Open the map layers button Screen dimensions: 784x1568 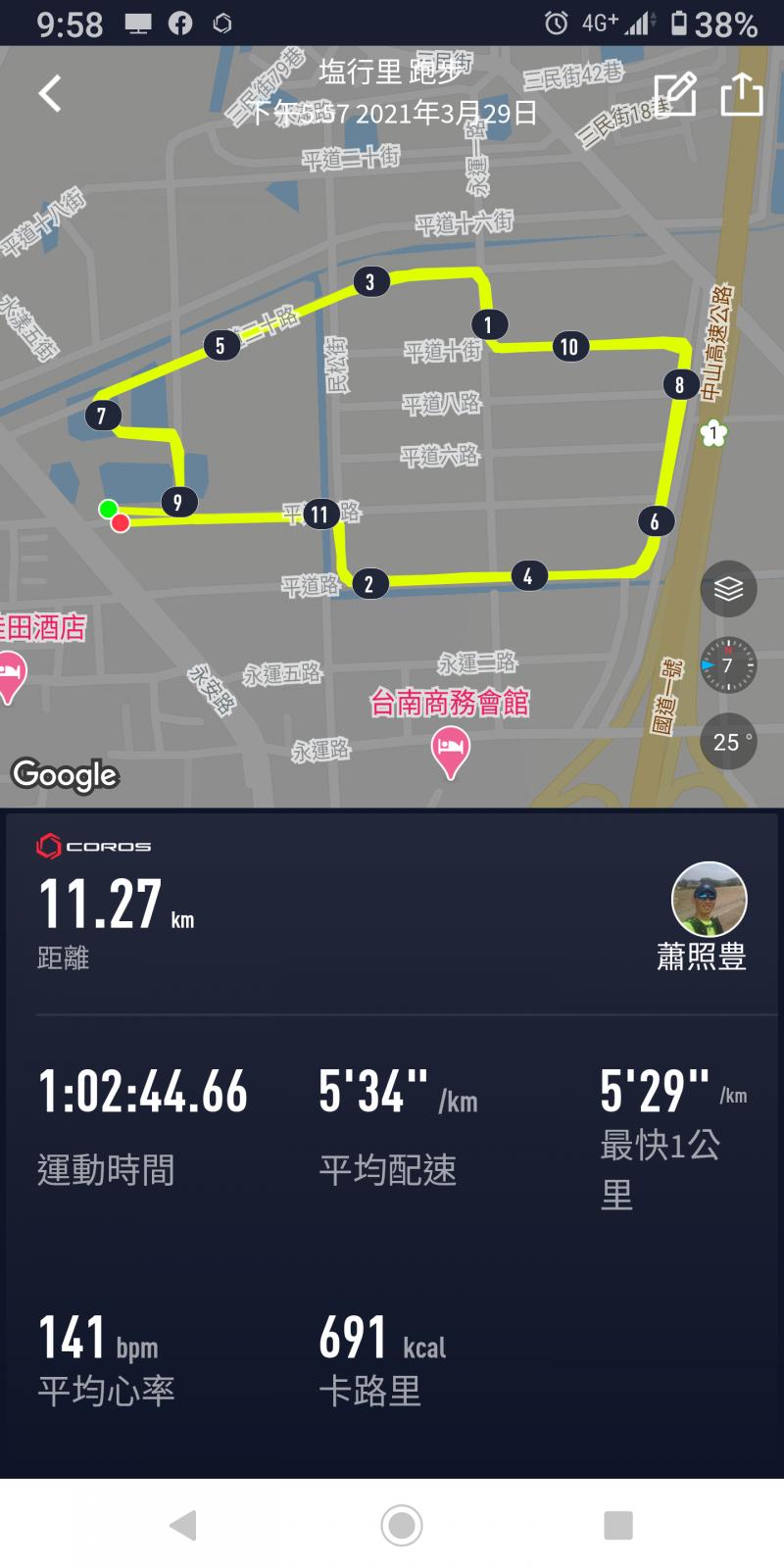pyautogui.click(x=728, y=589)
